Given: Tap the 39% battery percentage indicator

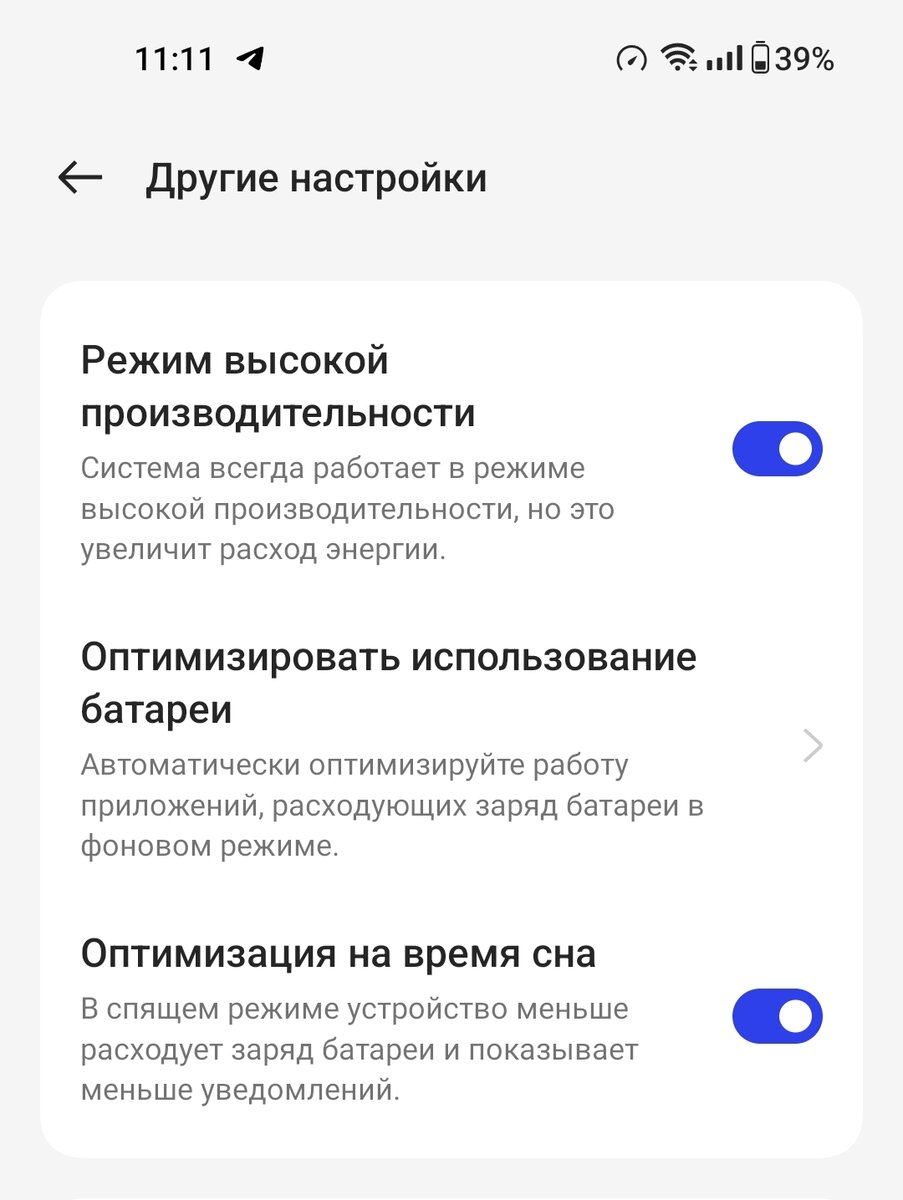Looking at the screenshot, I should click(806, 59).
